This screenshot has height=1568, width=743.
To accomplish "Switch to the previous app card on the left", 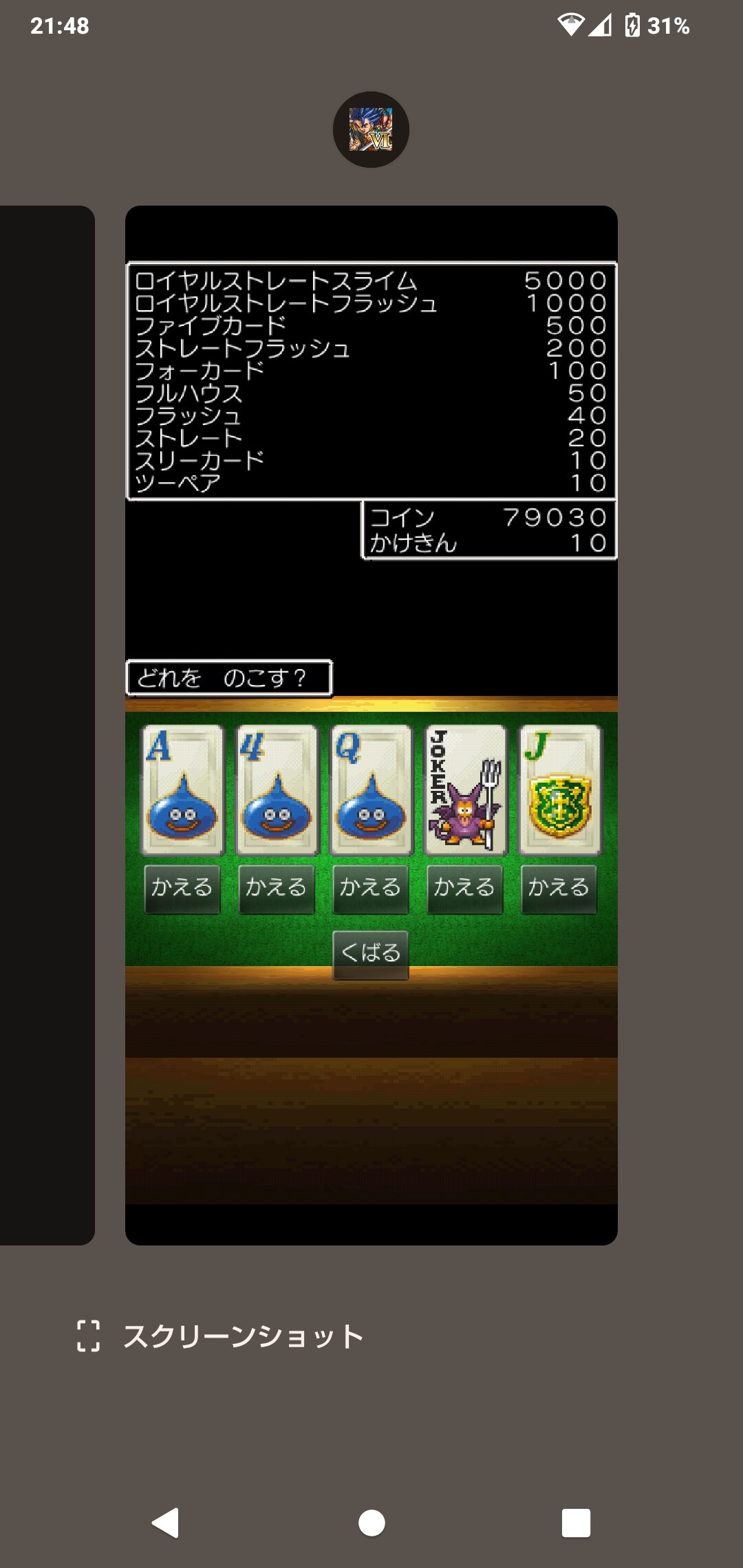I will pyautogui.click(x=47, y=725).
